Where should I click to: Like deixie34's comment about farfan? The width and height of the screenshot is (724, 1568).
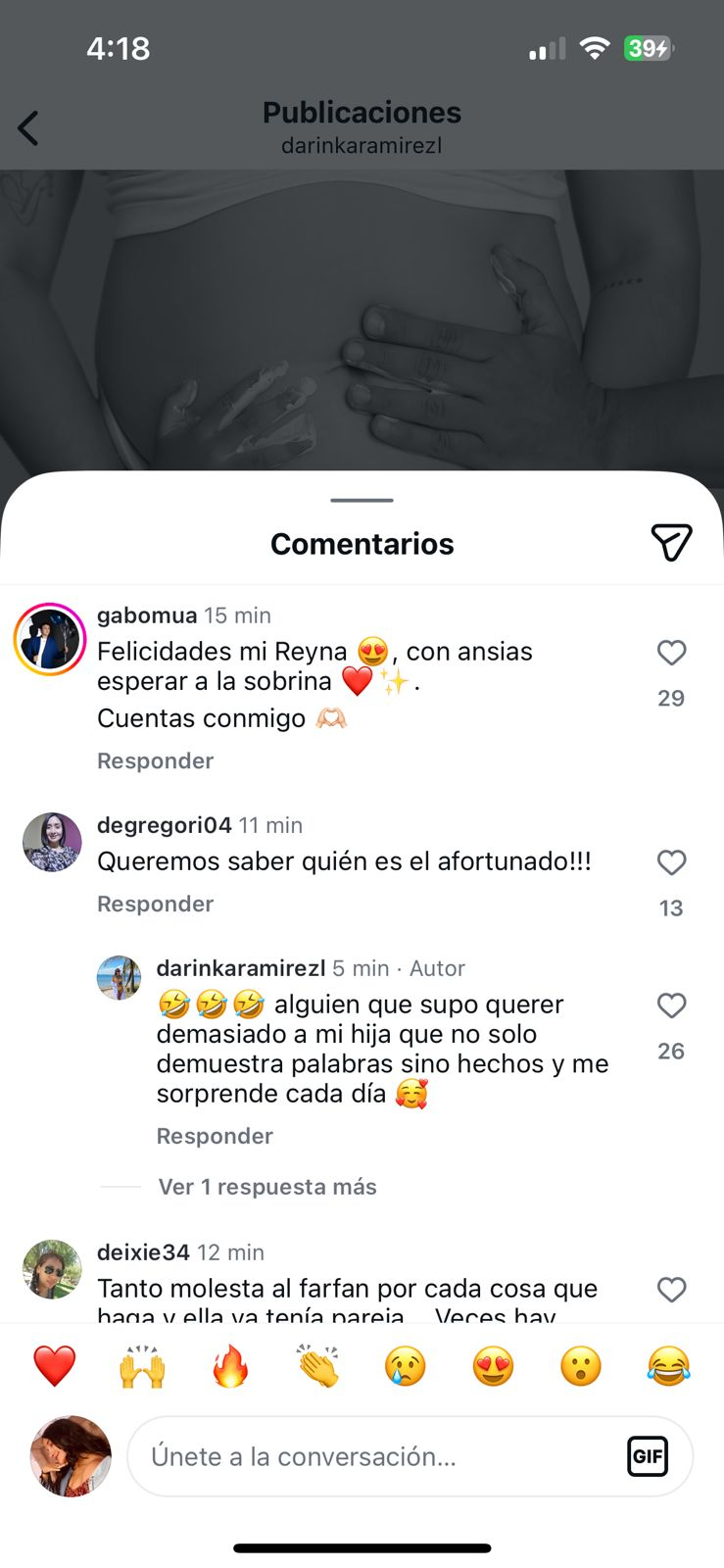point(671,1290)
